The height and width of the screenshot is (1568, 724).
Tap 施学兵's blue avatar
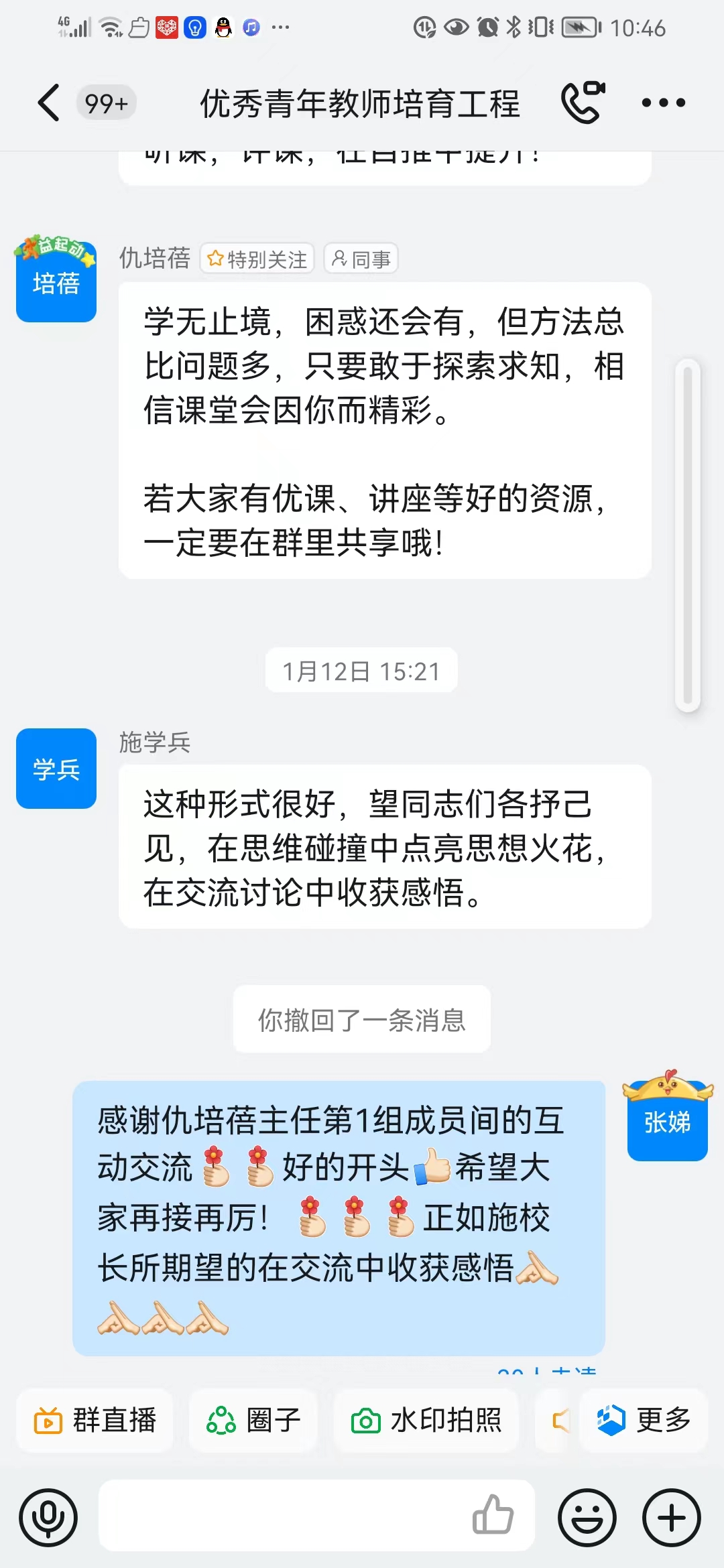click(x=56, y=769)
